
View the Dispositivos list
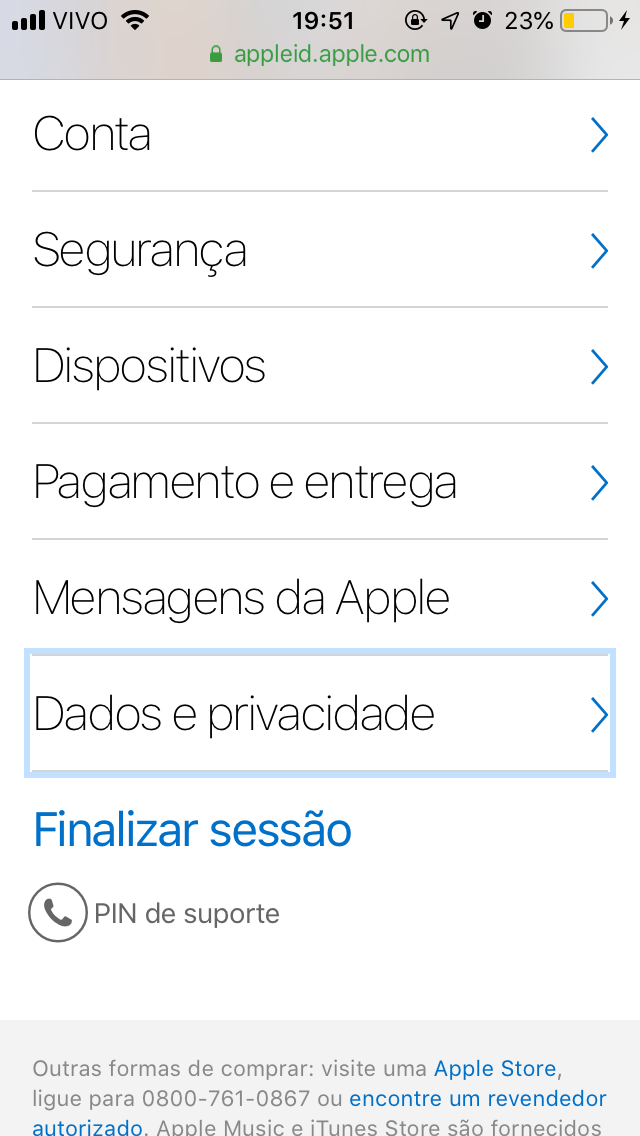coord(320,366)
